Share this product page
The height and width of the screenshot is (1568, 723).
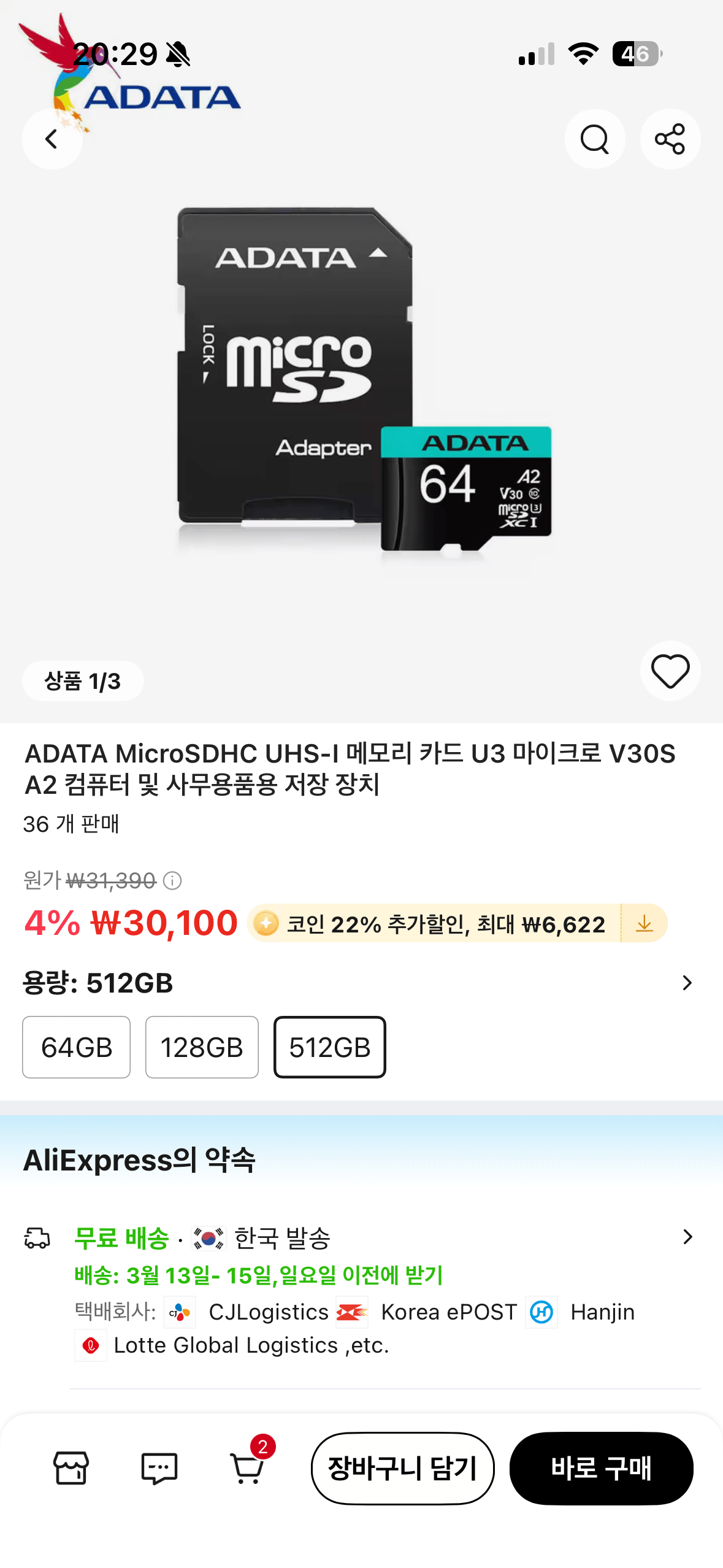pos(670,139)
